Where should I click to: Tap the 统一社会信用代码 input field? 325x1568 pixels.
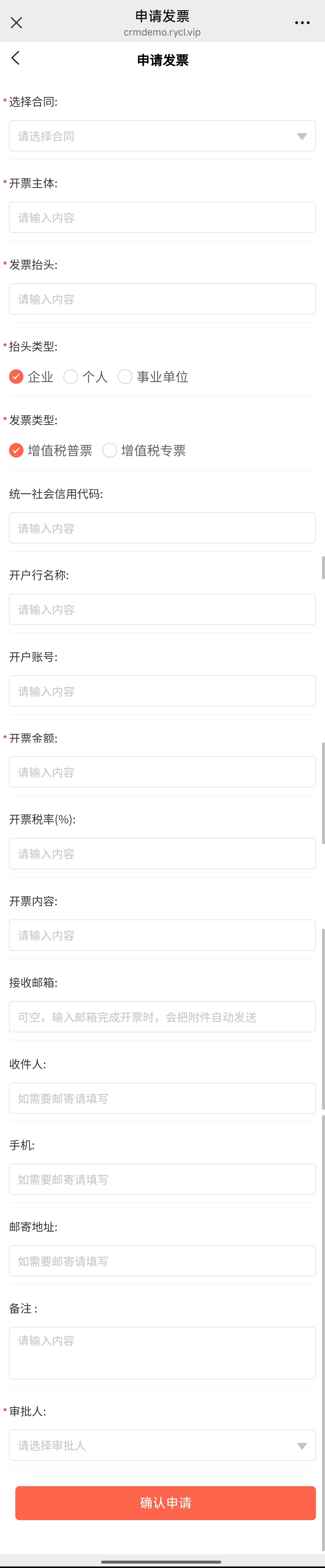coord(162,528)
